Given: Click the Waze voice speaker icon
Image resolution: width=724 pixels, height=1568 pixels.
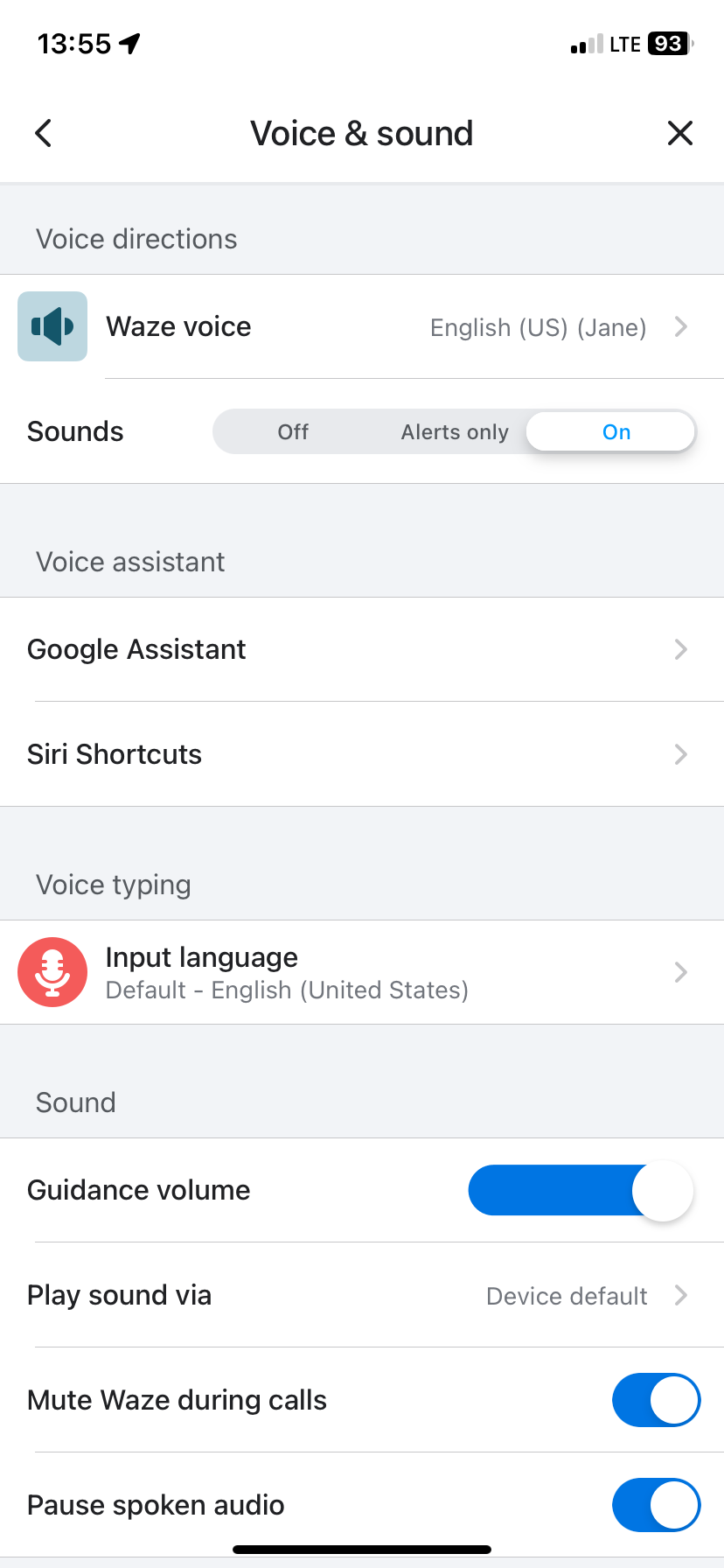Looking at the screenshot, I should click(52, 325).
